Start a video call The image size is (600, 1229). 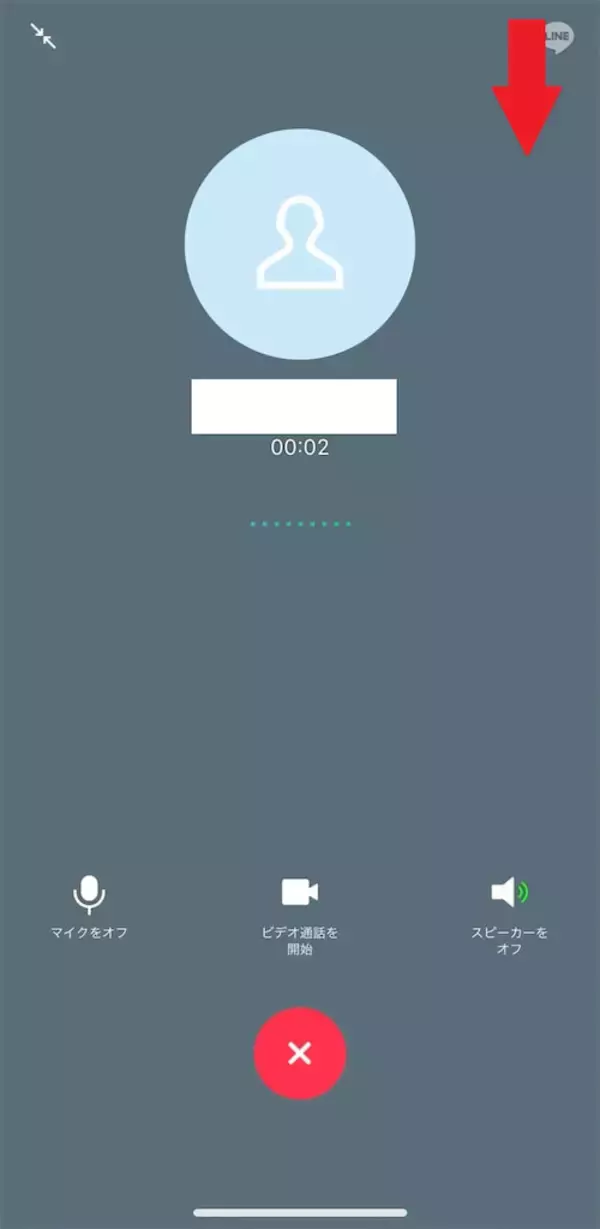(x=299, y=893)
